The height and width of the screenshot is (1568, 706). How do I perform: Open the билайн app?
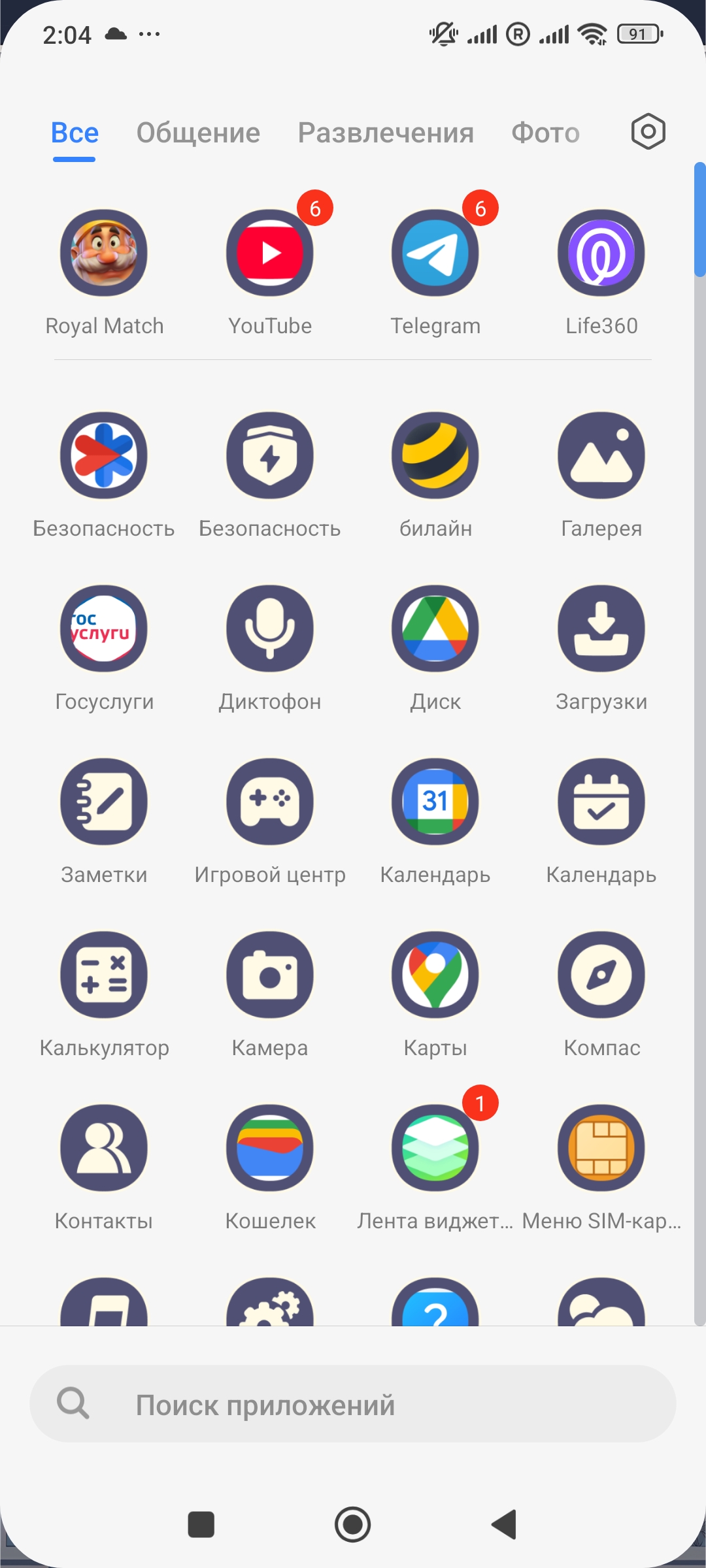(435, 455)
